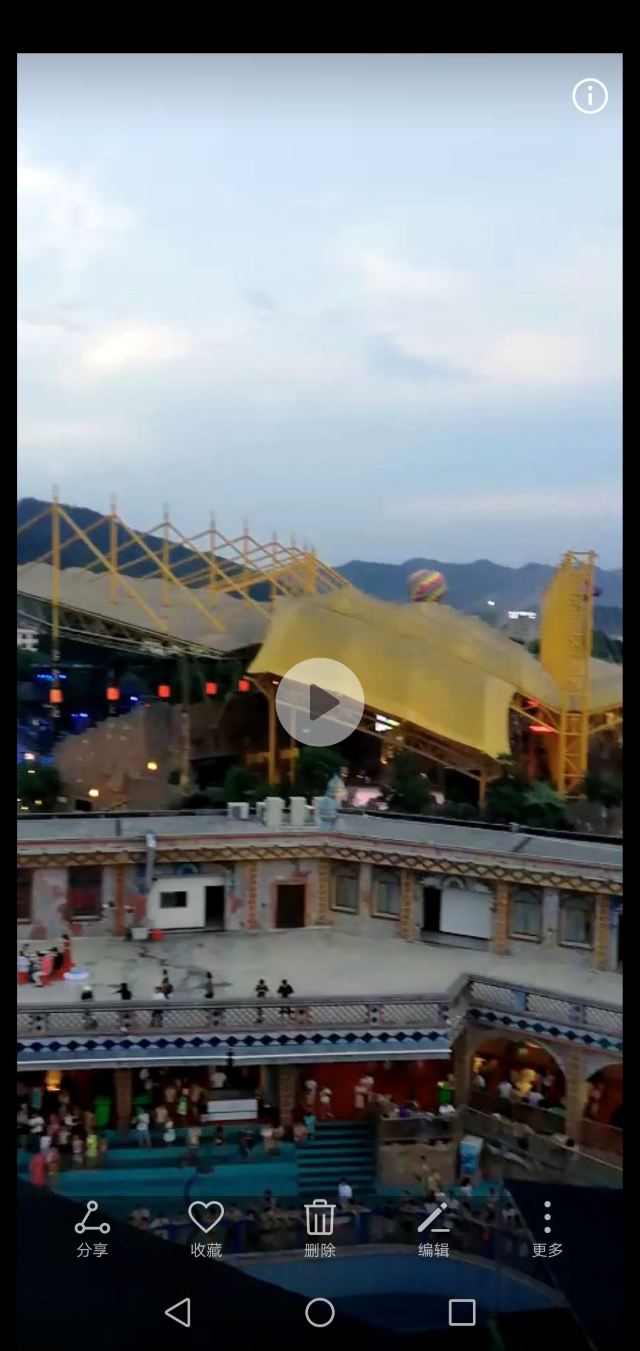Open recent apps with the square button
Screen dimensions: 640x1351
(x=462, y=1312)
